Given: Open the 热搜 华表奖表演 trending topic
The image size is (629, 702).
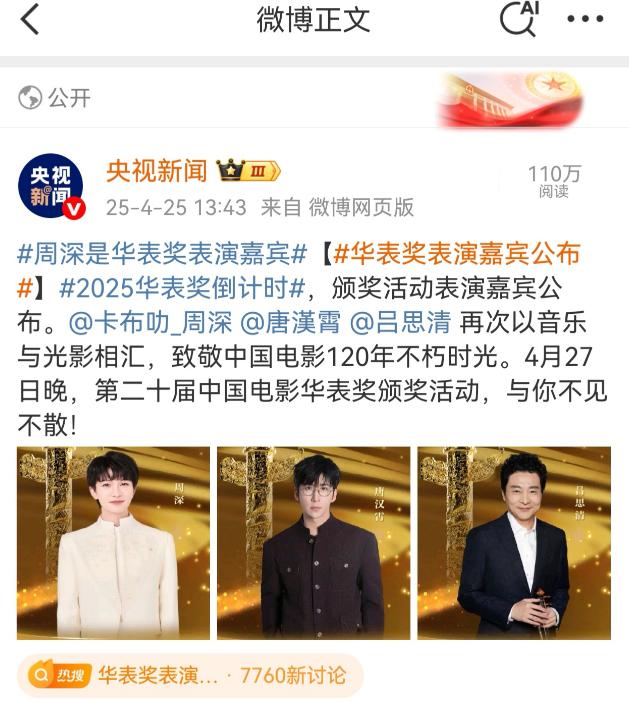Looking at the screenshot, I should pyautogui.click(x=190, y=675).
